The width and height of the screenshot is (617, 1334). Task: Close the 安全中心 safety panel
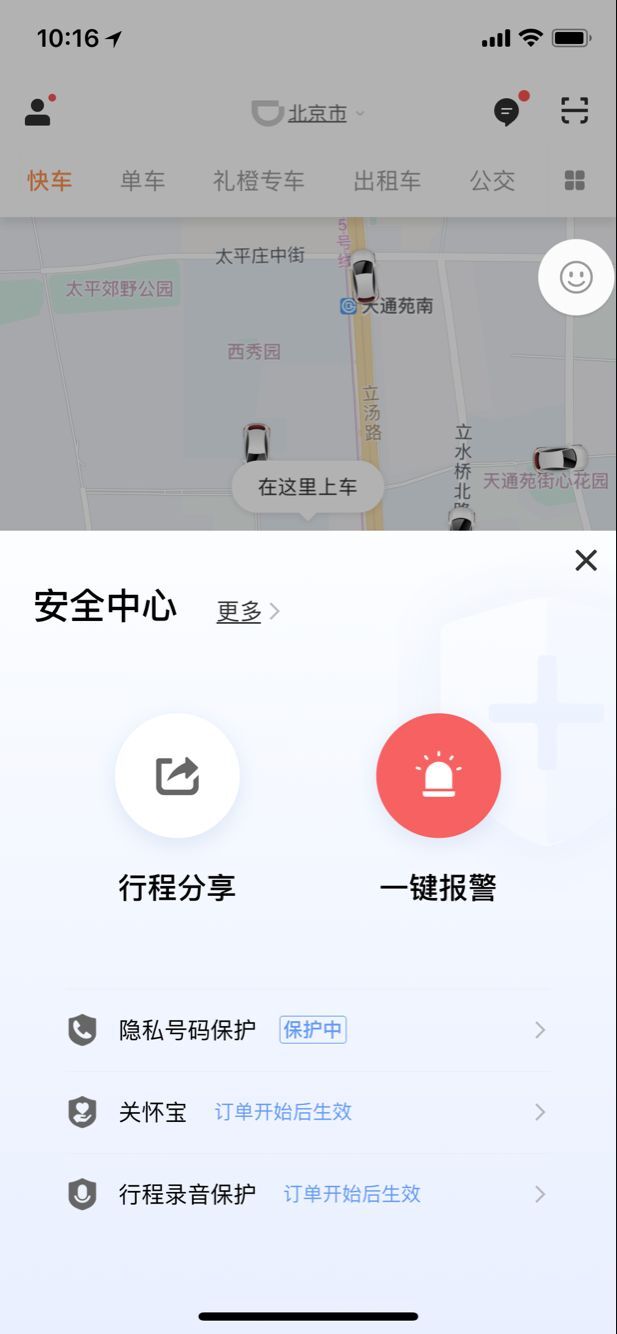pyautogui.click(x=586, y=560)
